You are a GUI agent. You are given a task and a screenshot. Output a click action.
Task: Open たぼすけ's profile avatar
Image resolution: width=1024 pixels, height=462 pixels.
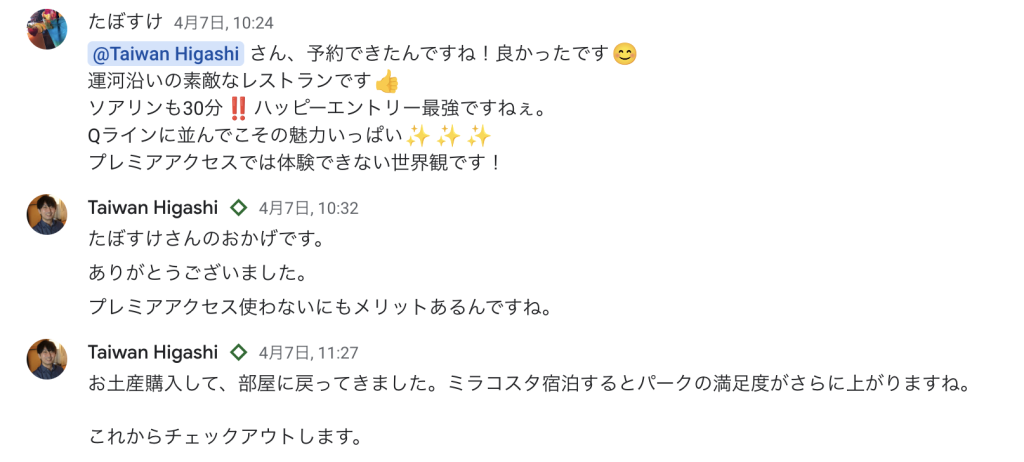point(46,28)
